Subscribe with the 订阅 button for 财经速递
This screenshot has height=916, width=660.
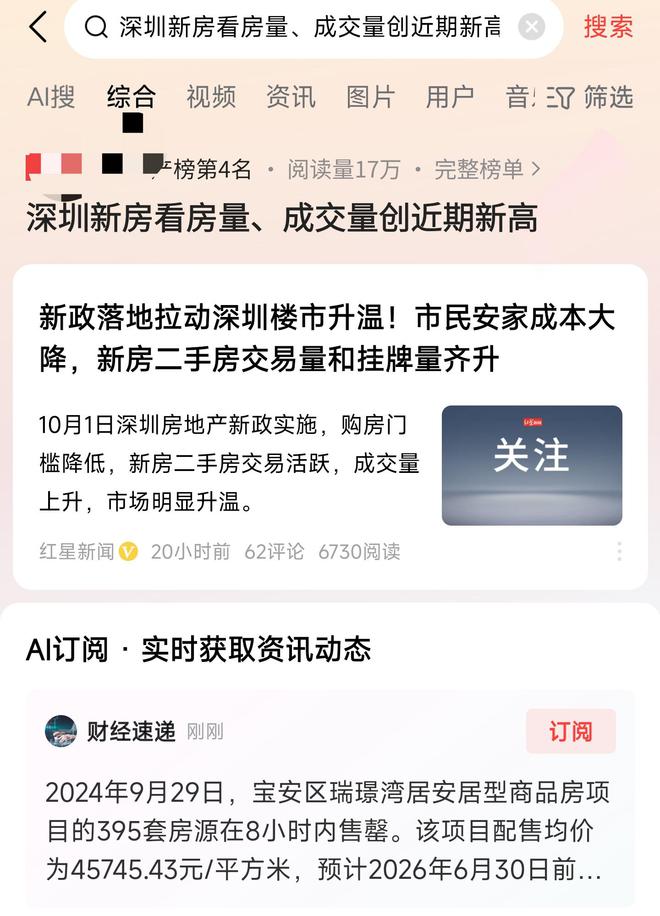(570, 731)
